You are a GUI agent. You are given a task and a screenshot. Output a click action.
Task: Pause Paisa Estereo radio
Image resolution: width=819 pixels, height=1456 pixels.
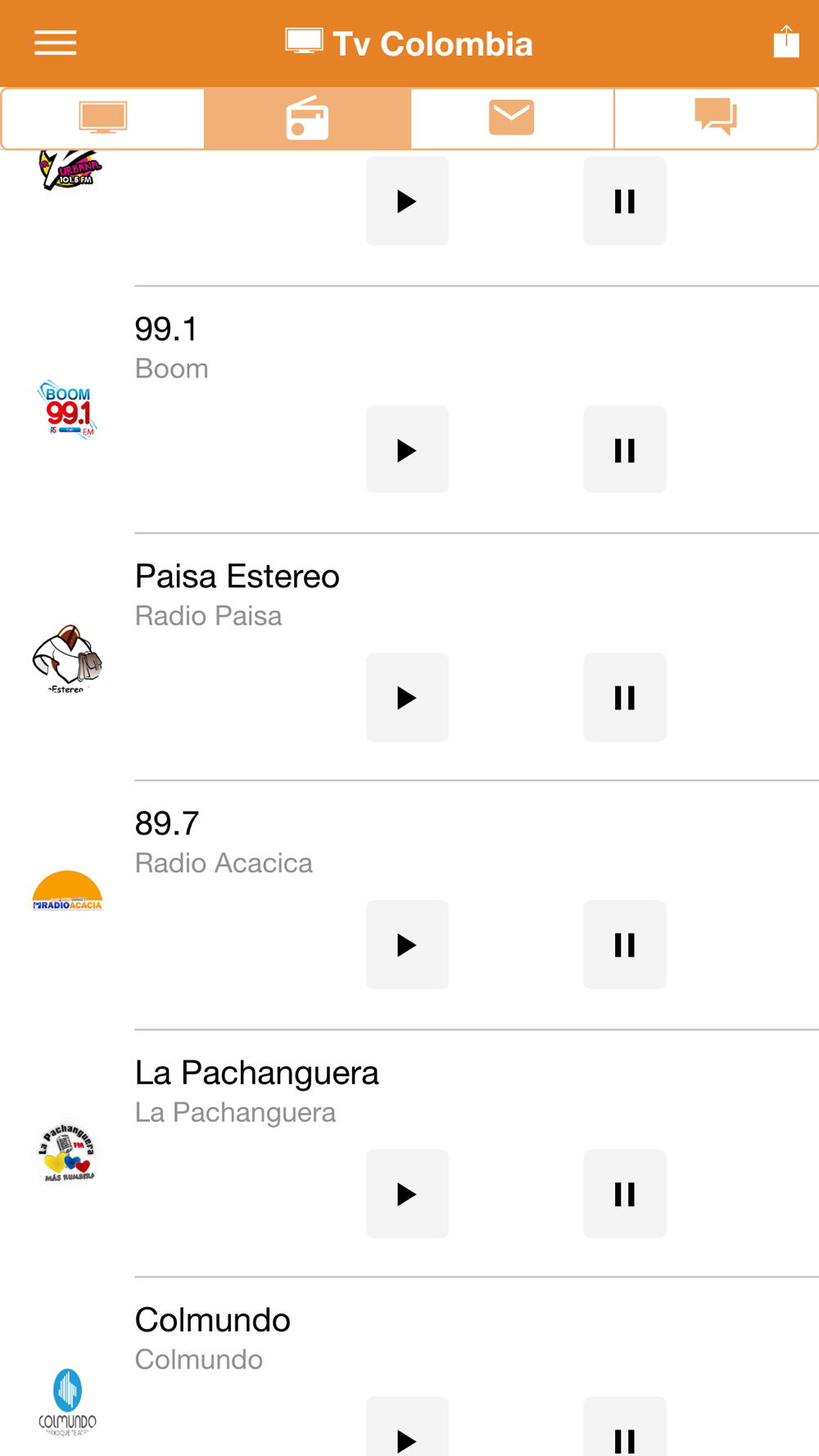coord(625,698)
